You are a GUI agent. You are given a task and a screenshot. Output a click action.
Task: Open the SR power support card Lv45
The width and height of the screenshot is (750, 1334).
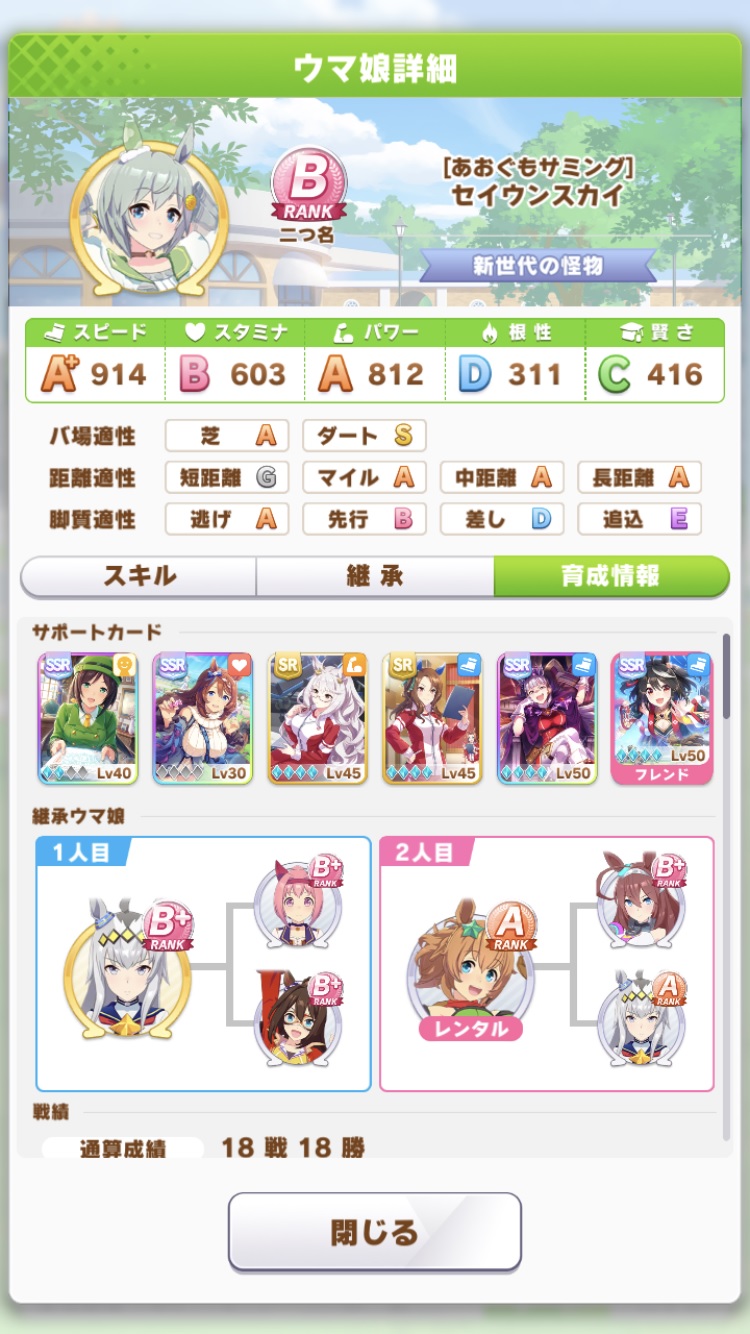click(317, 716)
